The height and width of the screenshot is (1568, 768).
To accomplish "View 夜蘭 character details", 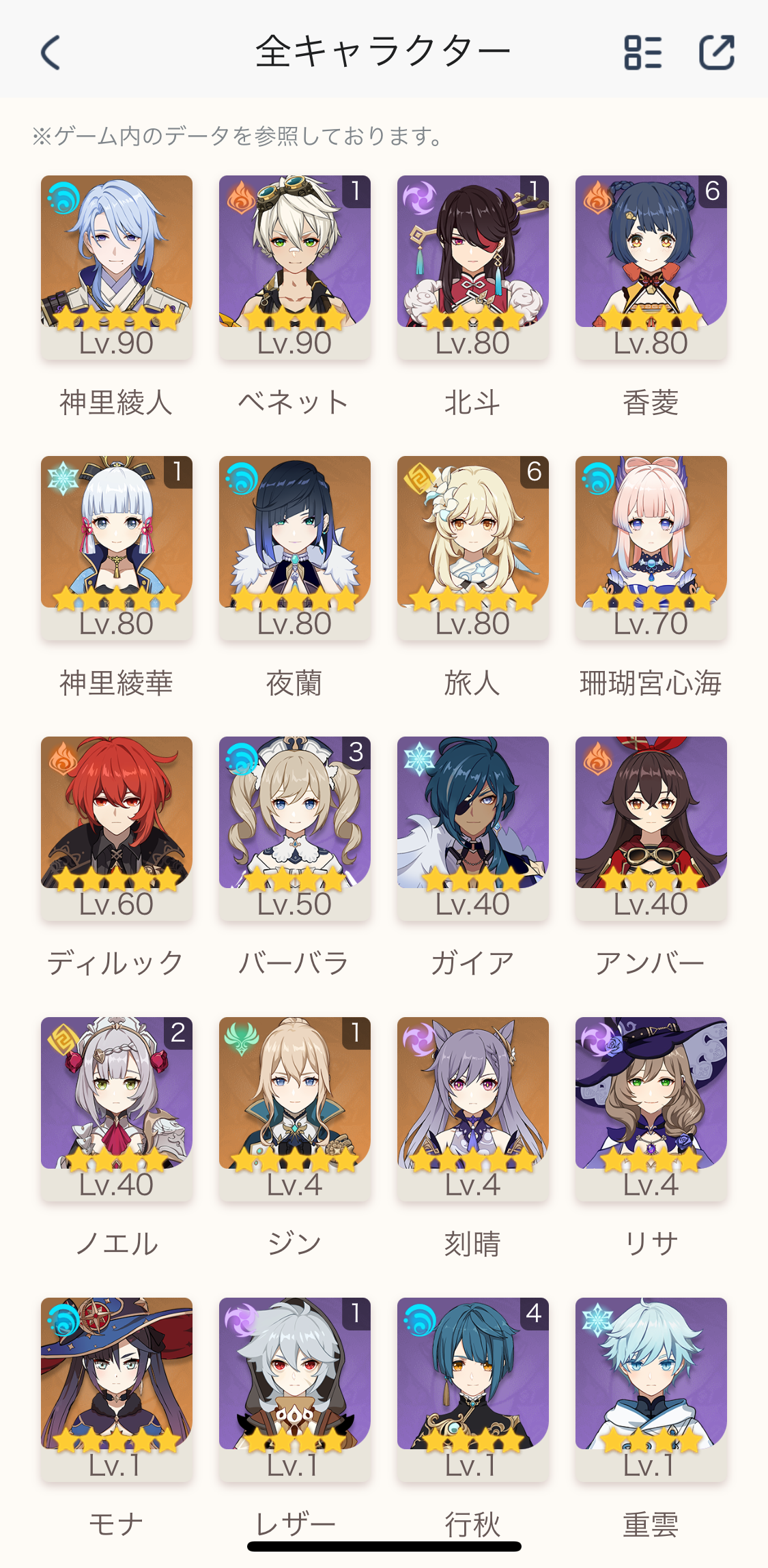I will pyautogui.click(x=295, y=547).
